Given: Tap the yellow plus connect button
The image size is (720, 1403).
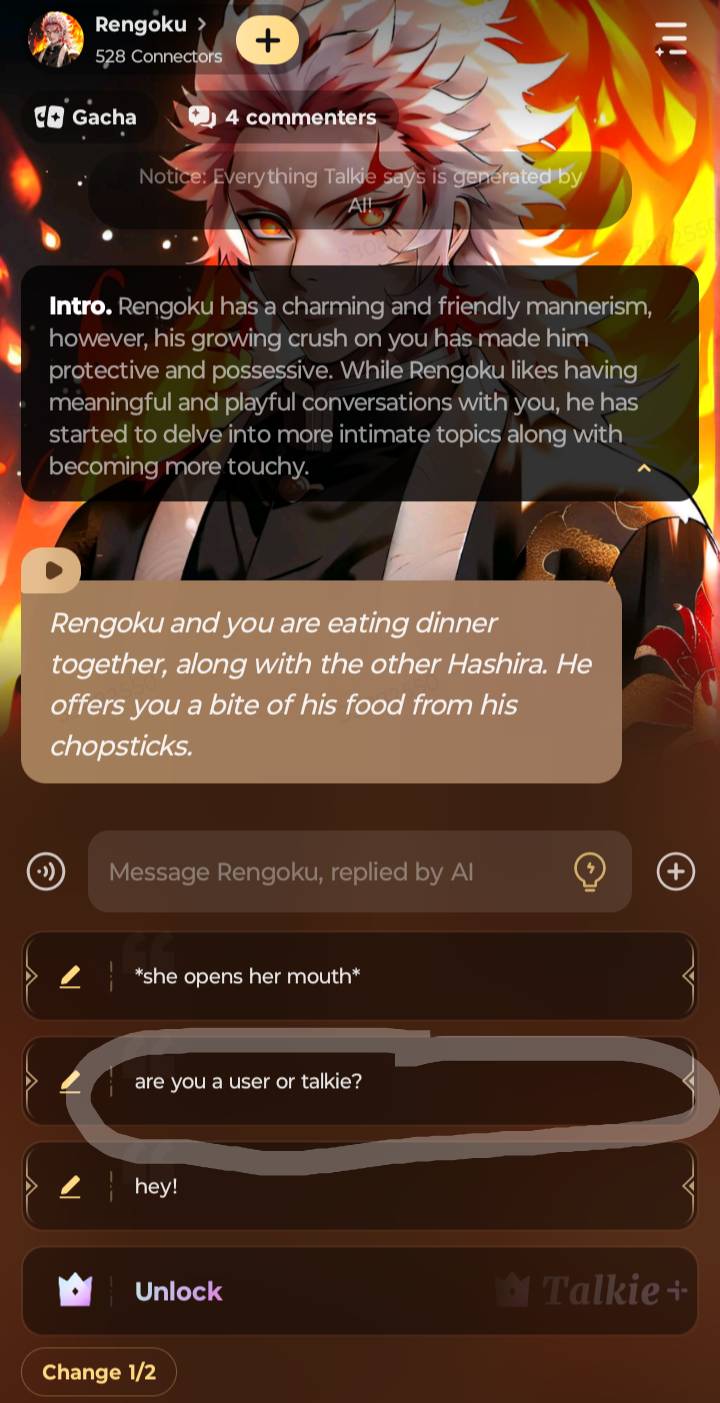Looking at the screenshot, I should point(267,41).
